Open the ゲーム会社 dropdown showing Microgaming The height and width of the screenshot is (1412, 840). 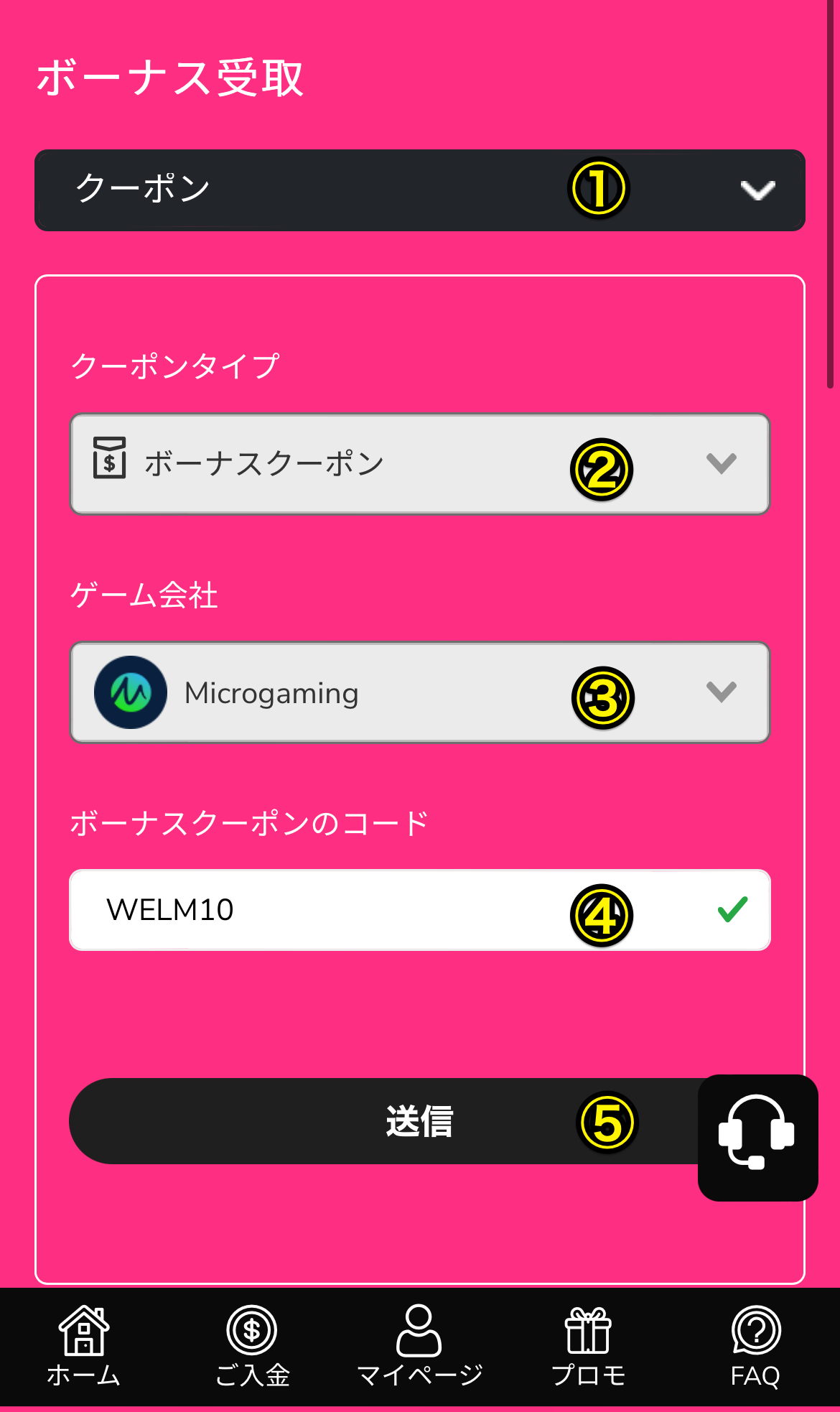coord(420,692)
